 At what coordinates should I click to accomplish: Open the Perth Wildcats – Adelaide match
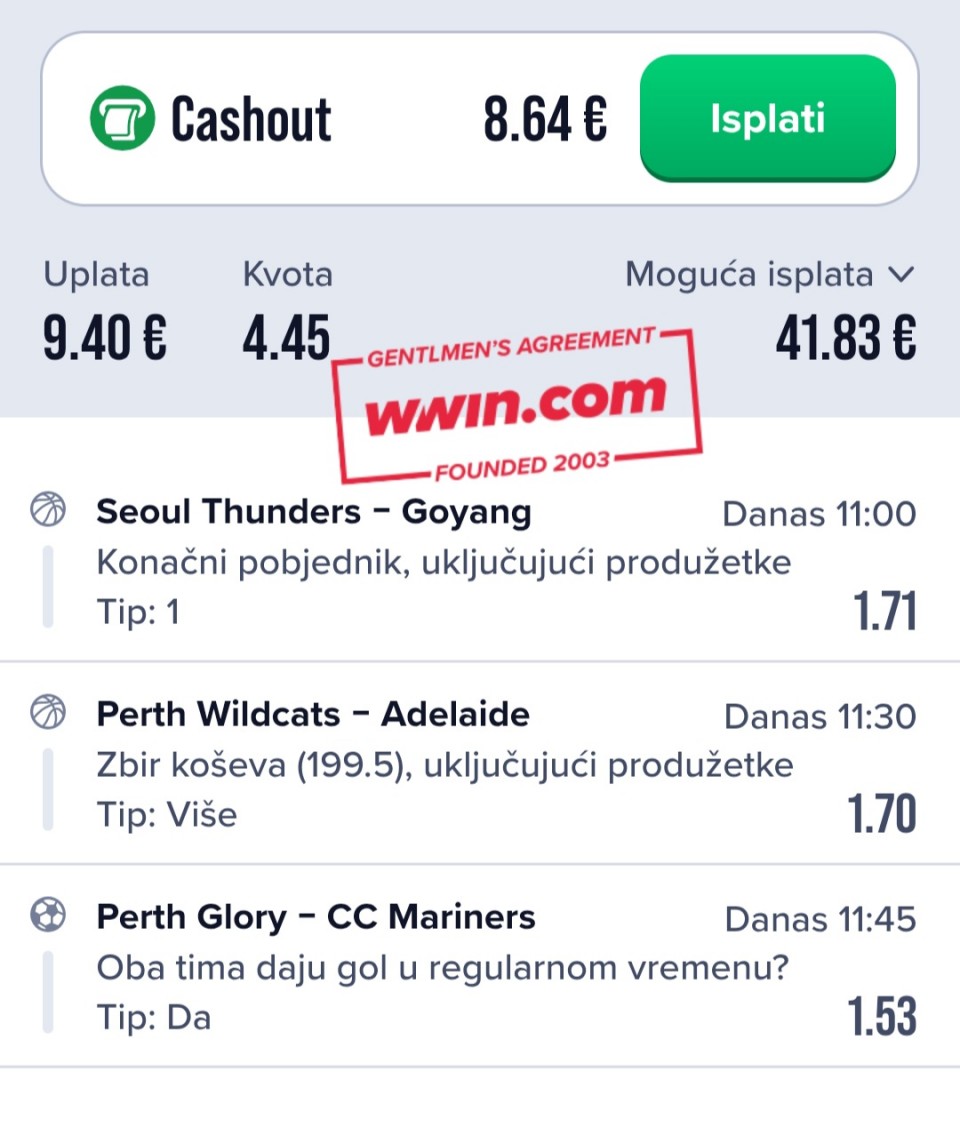point(312,715)
